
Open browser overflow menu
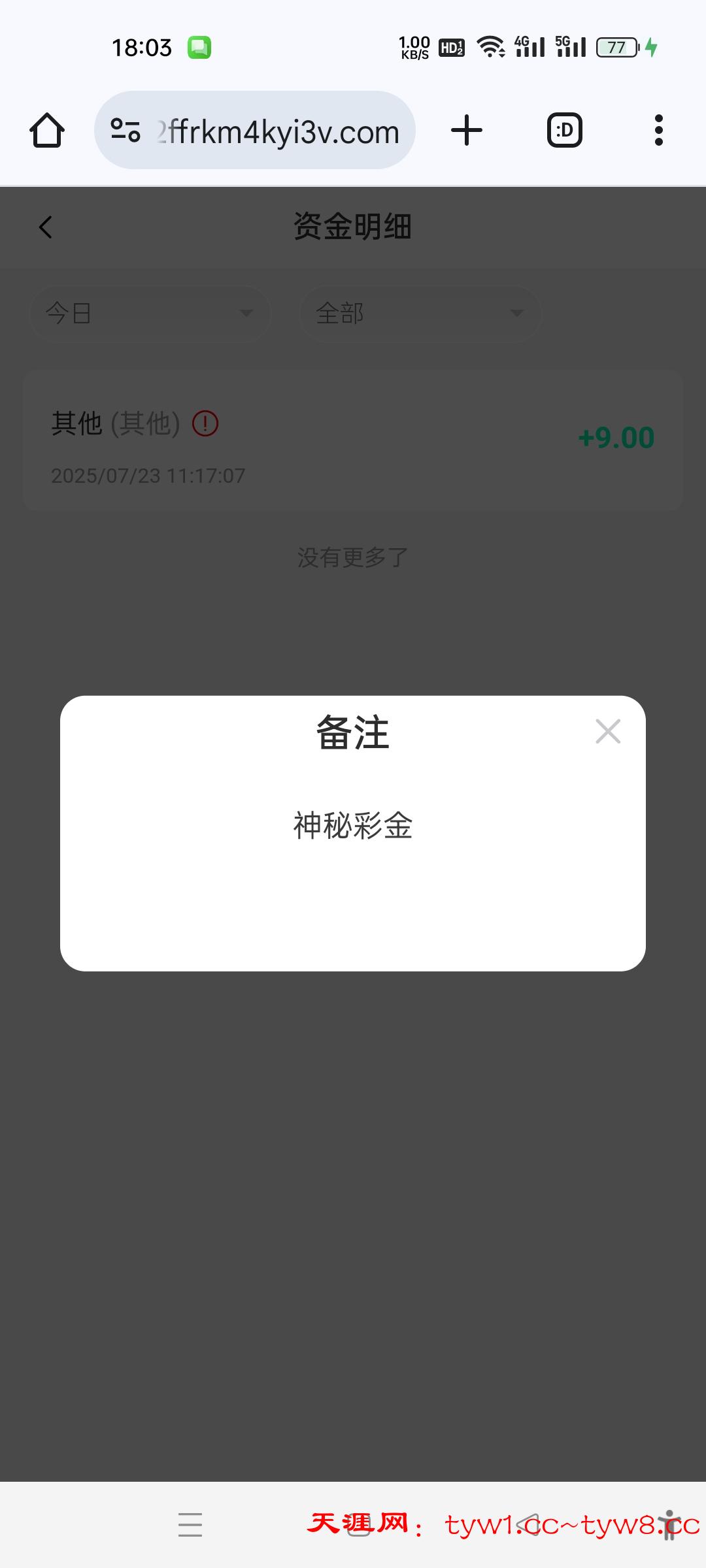[658, 131]
